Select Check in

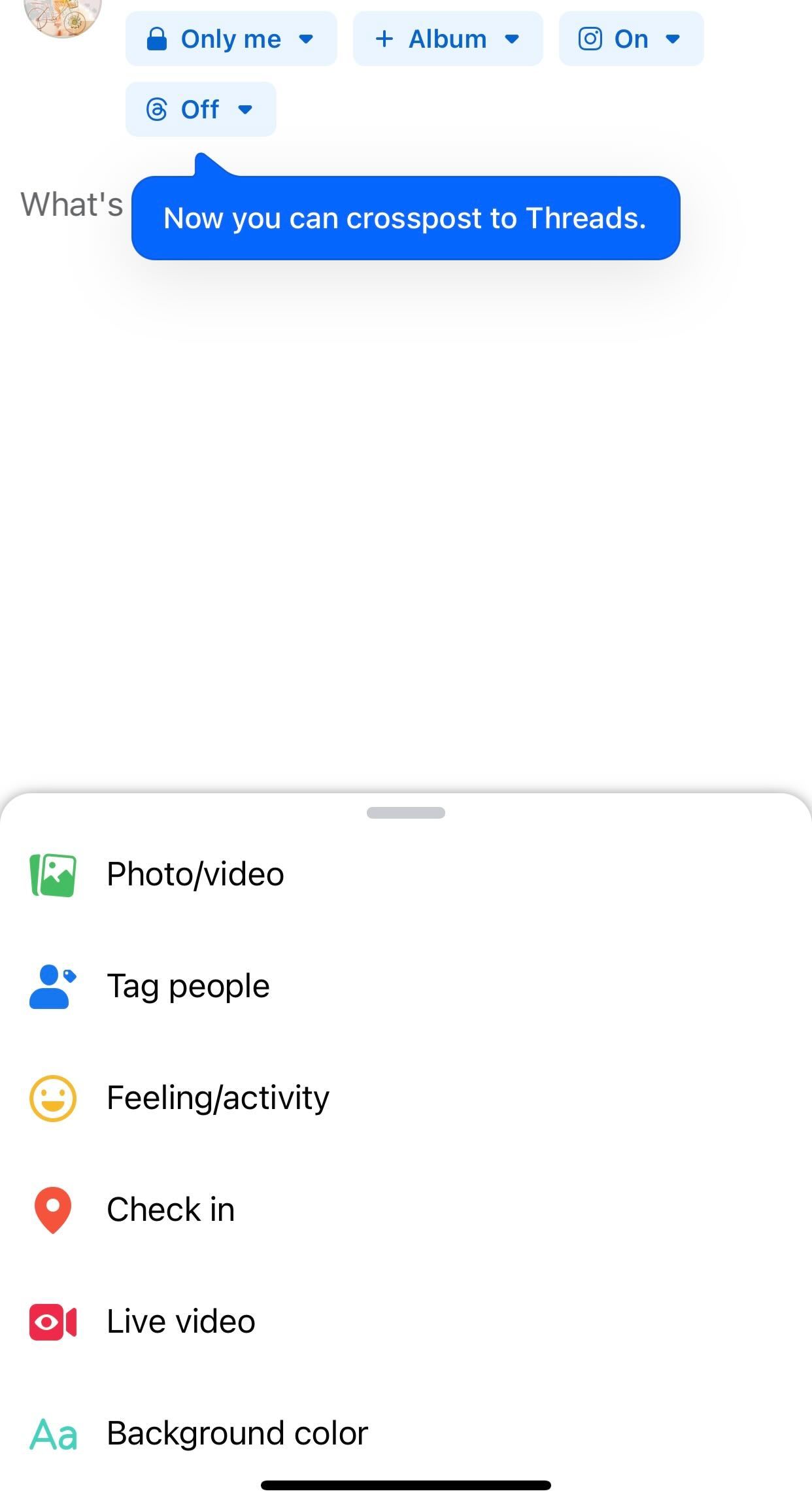pos(171,1210)
